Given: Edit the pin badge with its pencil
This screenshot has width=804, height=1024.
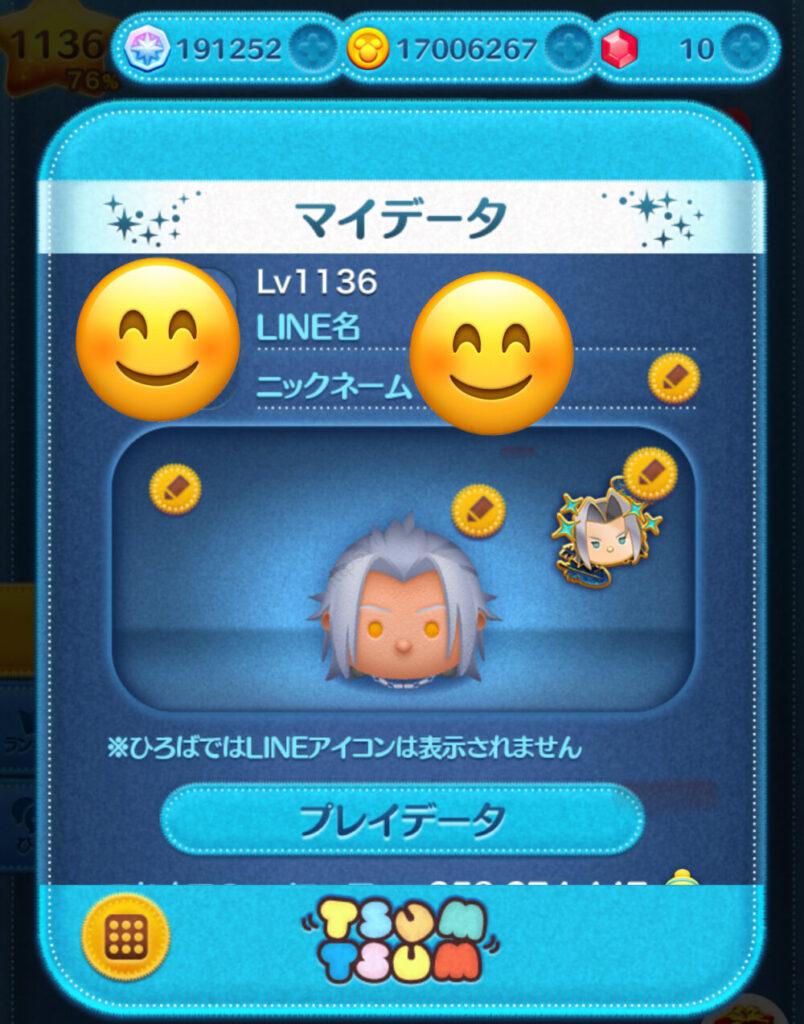Looking at the screenshot, I should (650, 472).
